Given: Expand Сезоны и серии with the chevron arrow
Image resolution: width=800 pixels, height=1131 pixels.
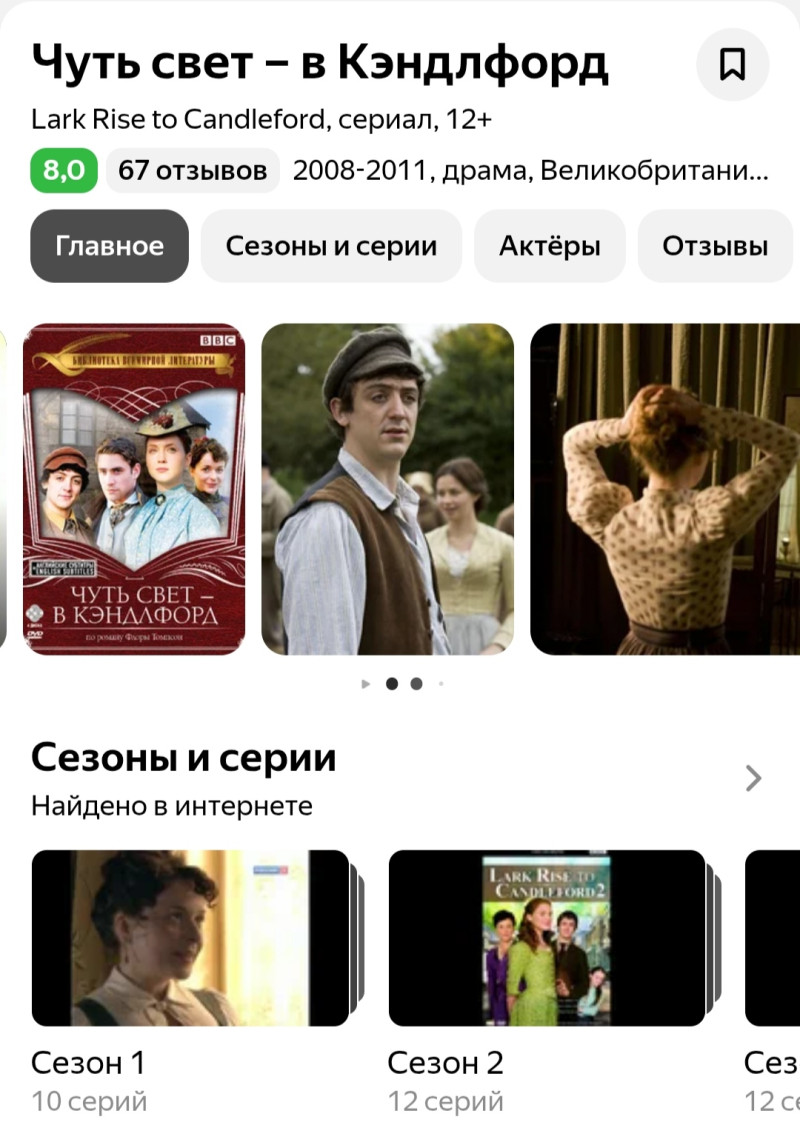Looking at the screenshot, I should [x=754, y=778].
